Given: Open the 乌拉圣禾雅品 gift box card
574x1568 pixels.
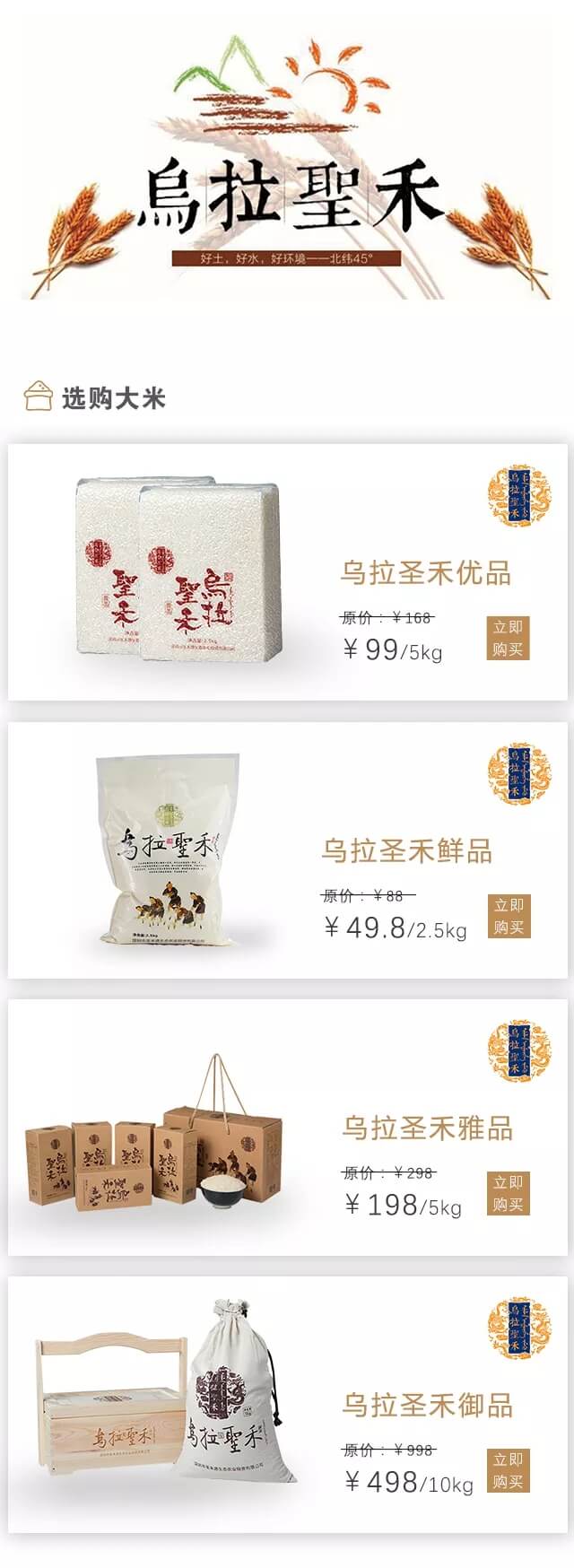Looking at the screenshot, I should click(x=427, y=1128).
